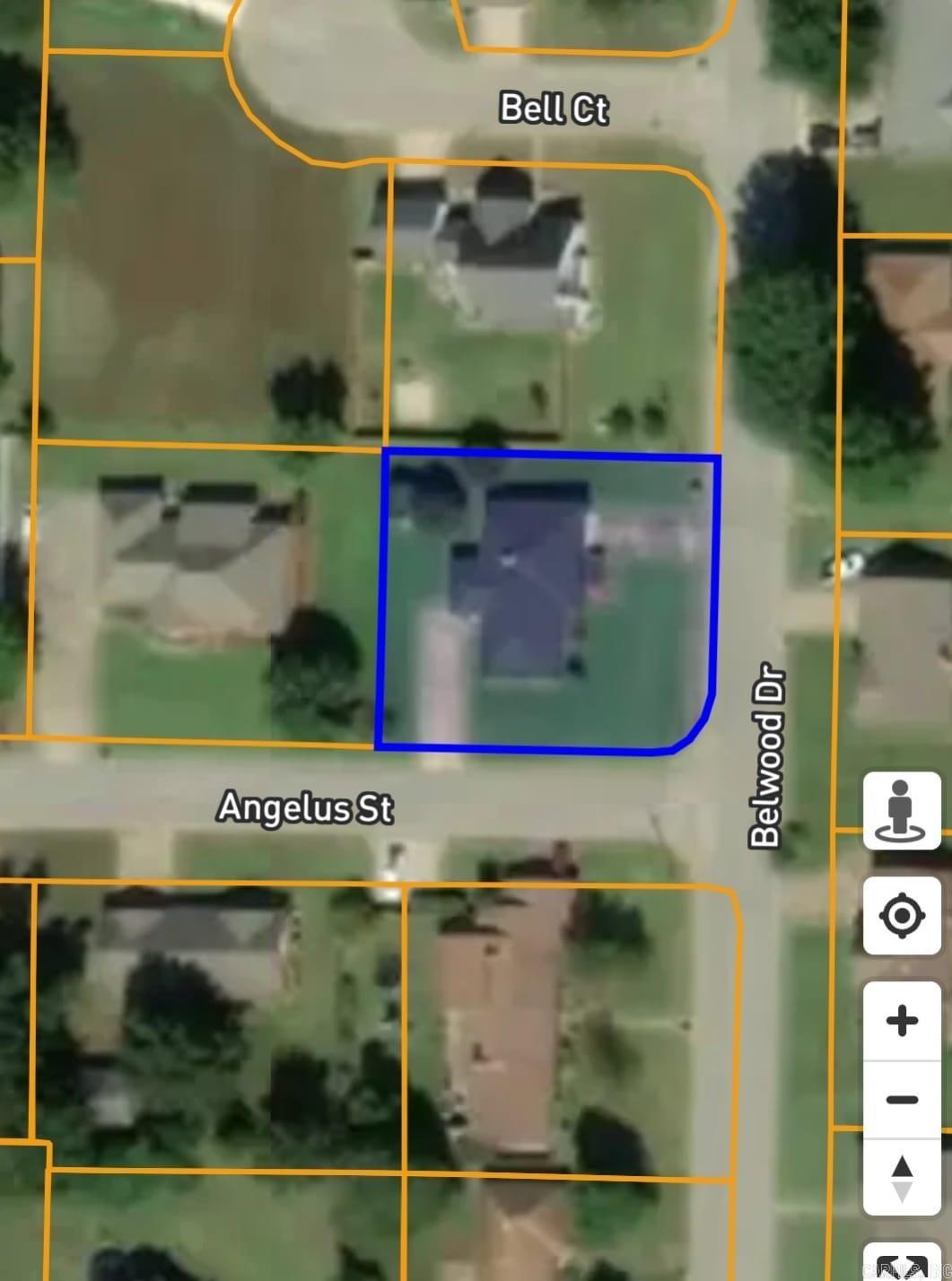Viewport: 952px width, 1281px height.
Task: Reset map orientation with the compass
Action: (902, 1178)
